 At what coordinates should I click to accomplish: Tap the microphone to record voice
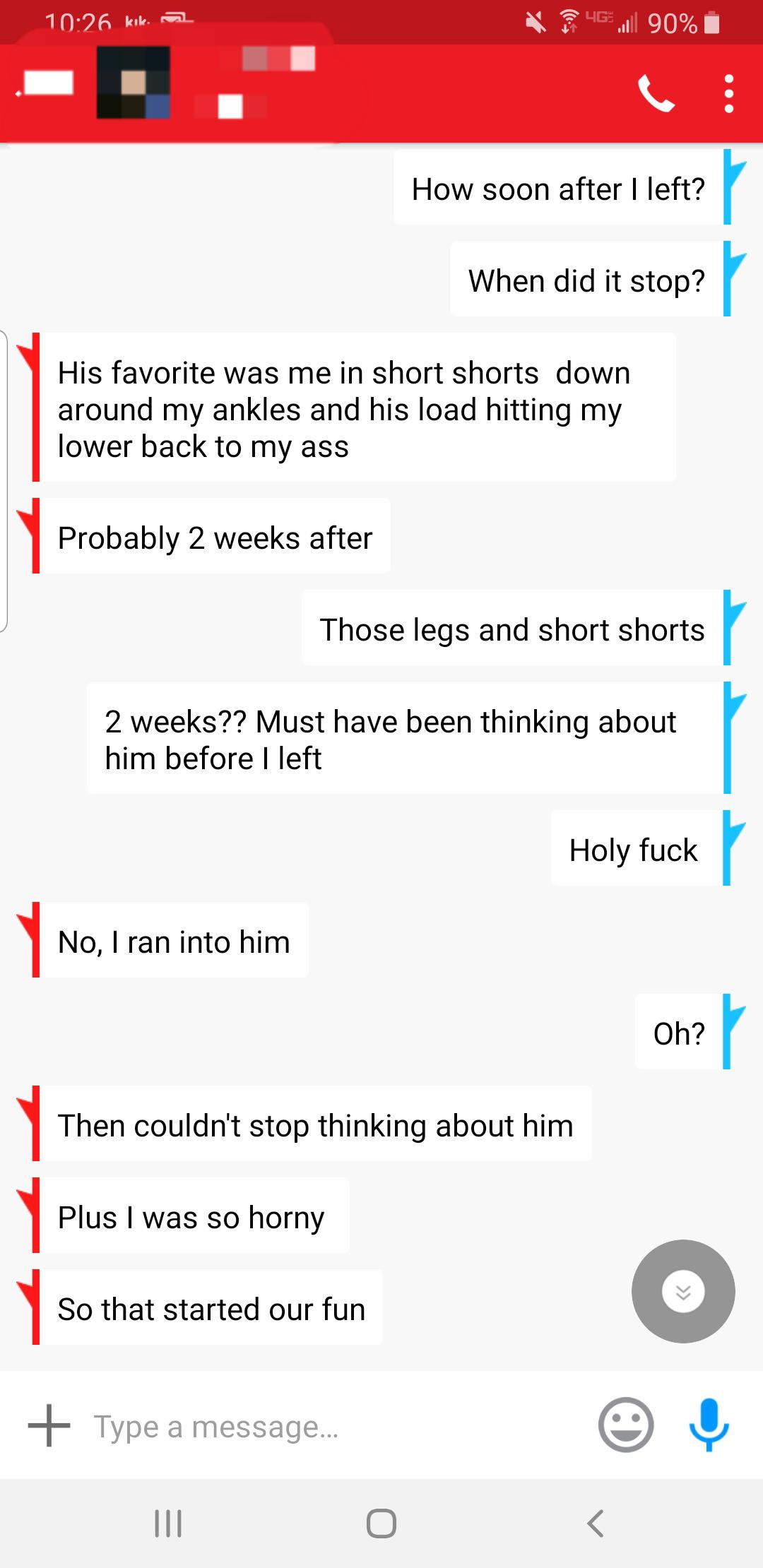pyautogui.click(x=710, y=1425)
